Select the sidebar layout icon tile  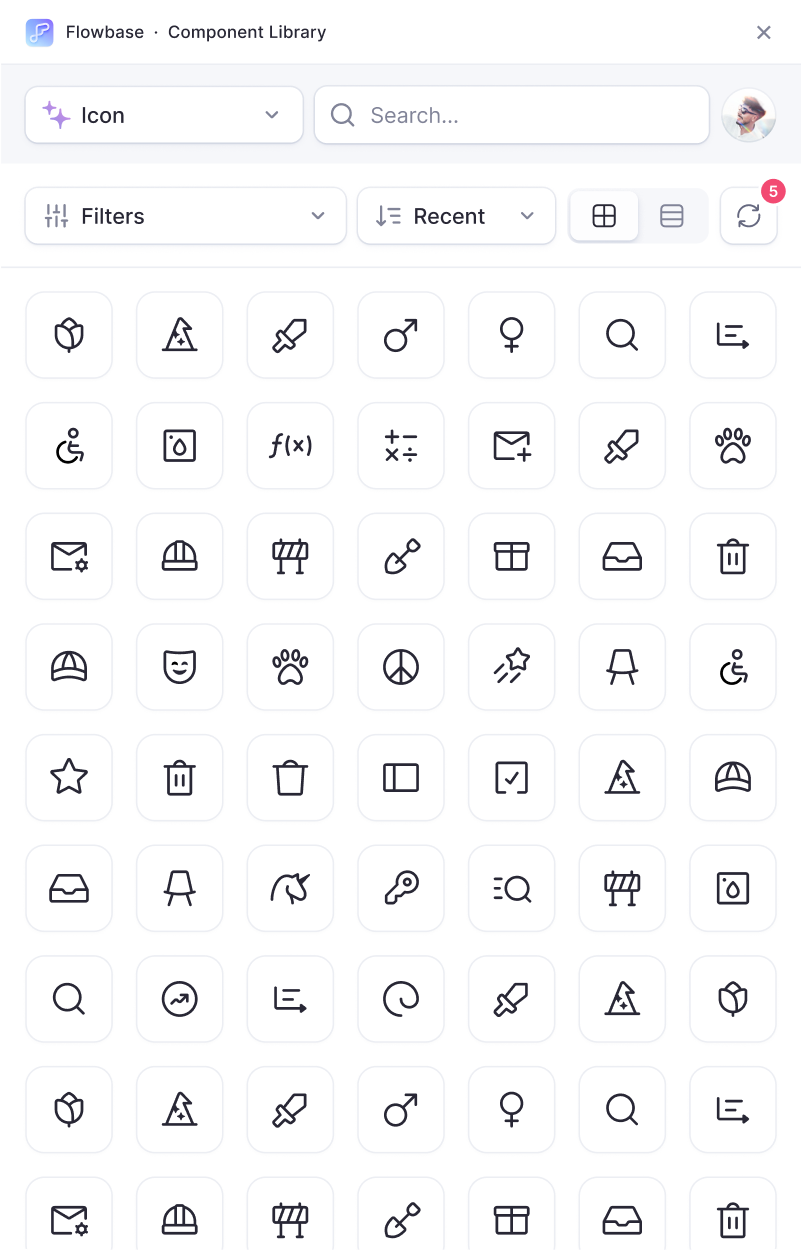point(401,778)
